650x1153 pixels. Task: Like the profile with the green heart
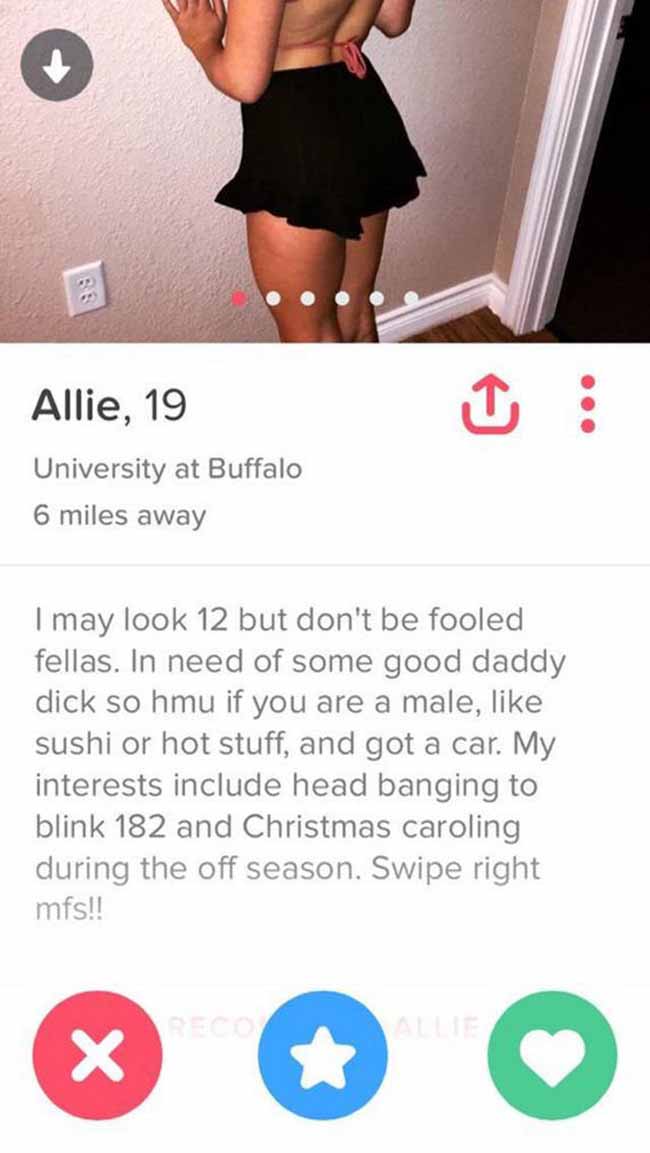tap(552, 1055)
